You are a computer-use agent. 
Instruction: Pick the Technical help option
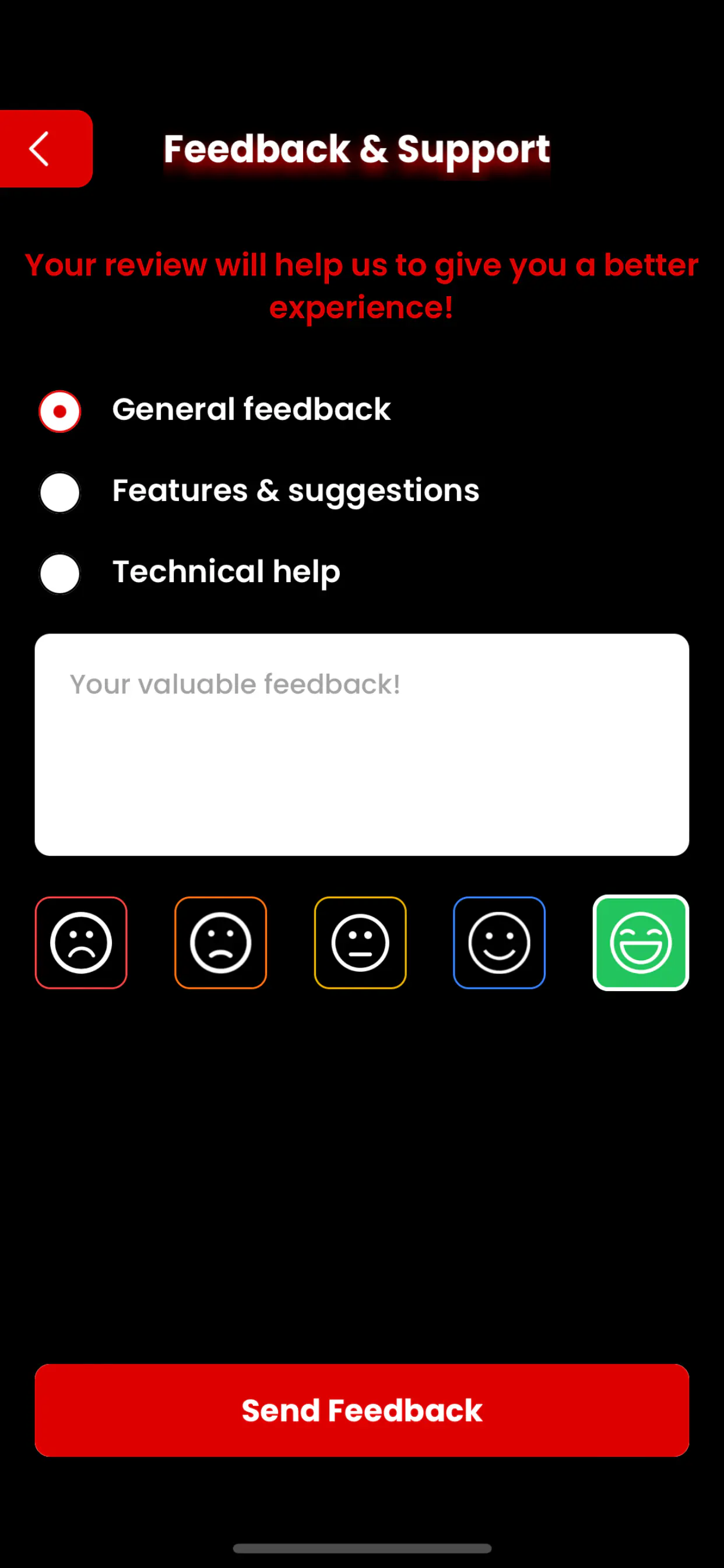tap(59, 573)
